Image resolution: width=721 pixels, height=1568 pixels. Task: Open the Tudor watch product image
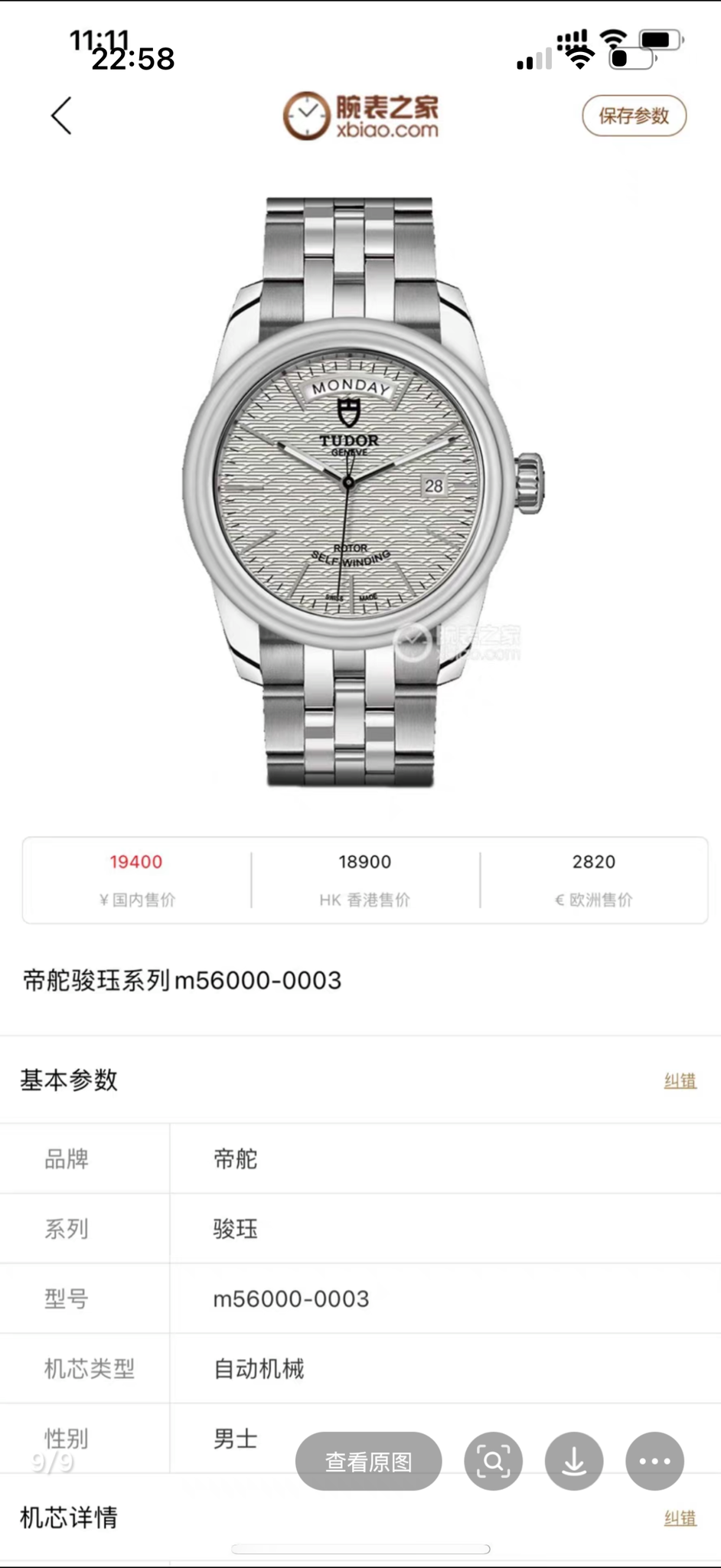pos(363,492)
